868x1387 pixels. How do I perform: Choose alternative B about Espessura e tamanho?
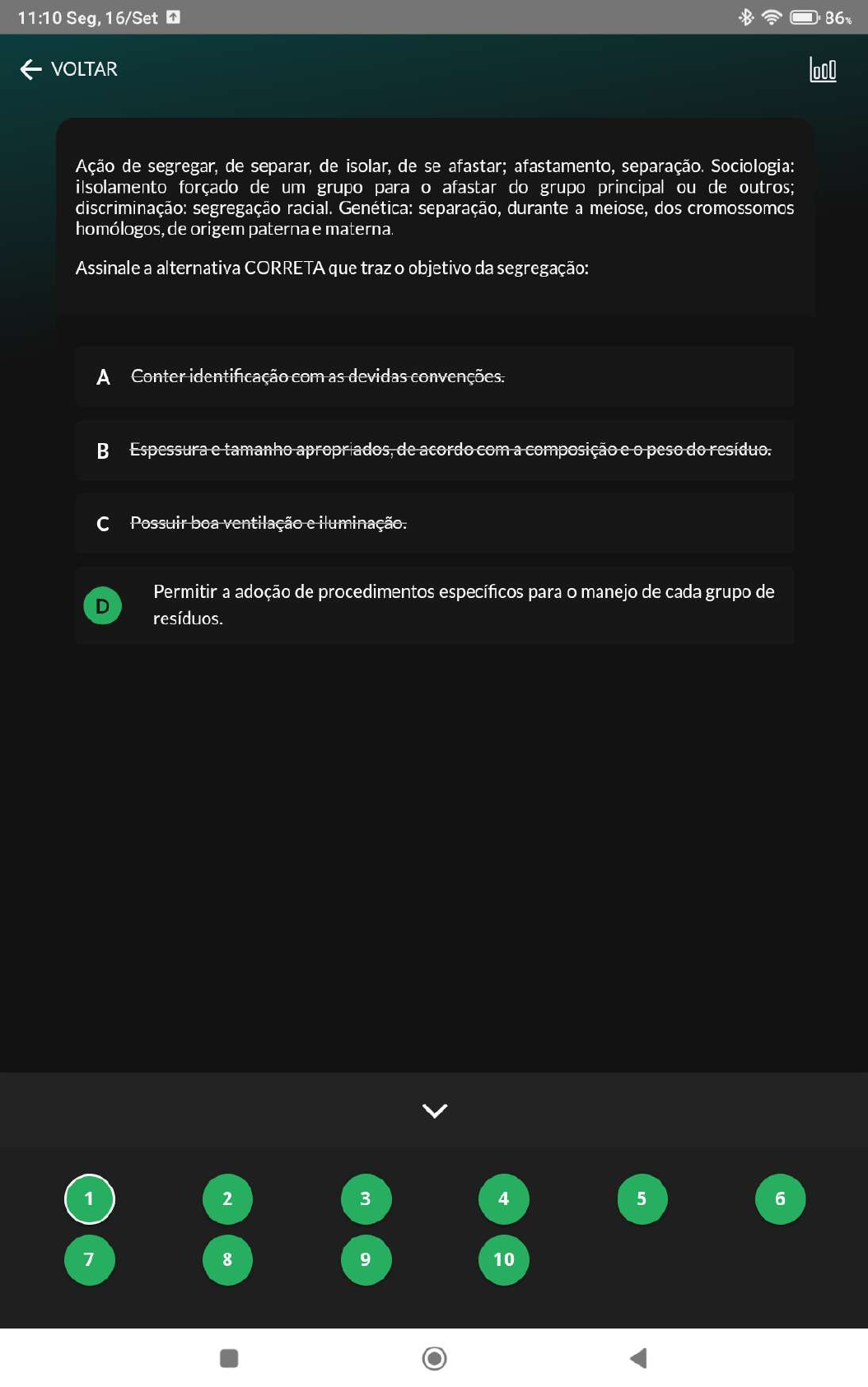(434, 450)
